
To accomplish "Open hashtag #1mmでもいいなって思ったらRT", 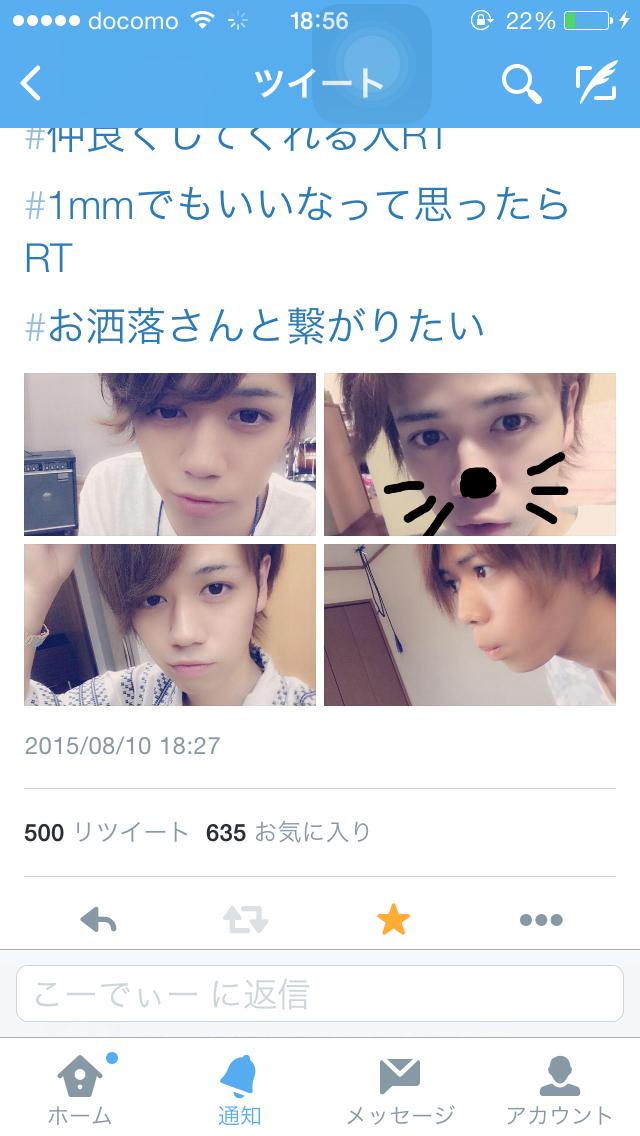I will (x=297, y=205).
